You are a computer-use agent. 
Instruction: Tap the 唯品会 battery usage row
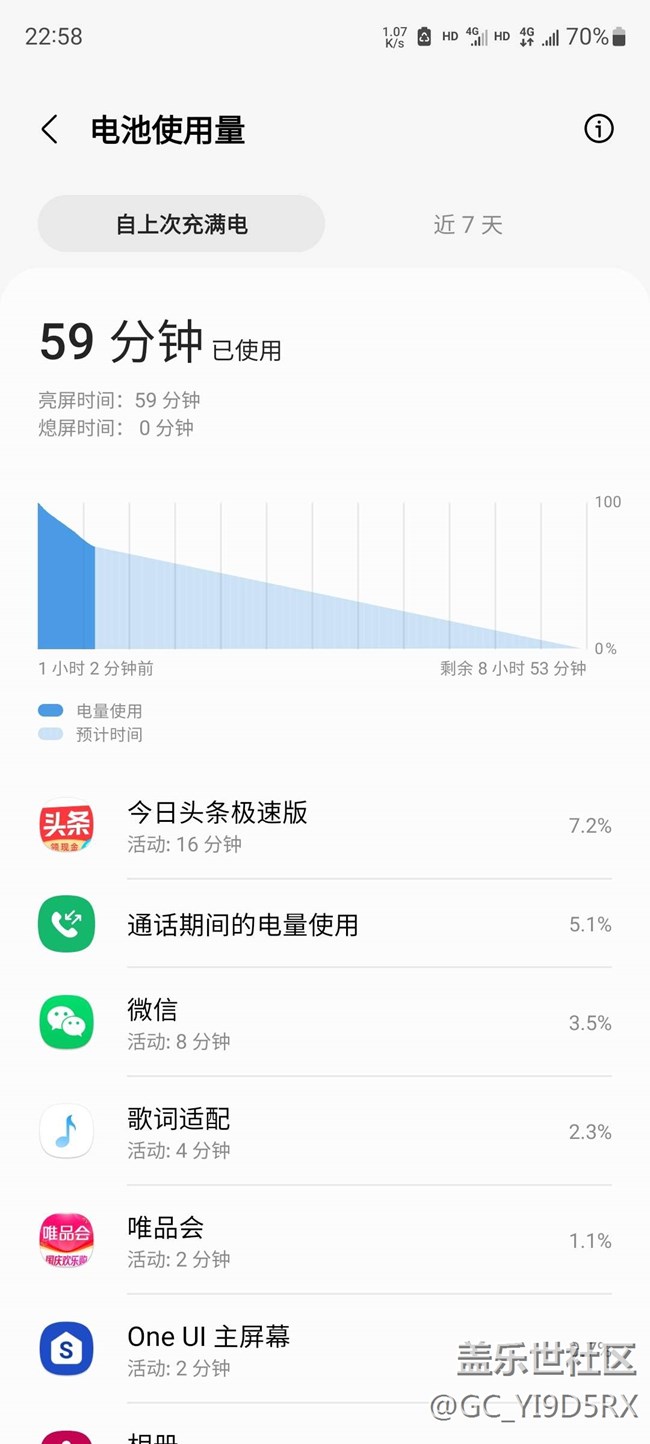pyautogui.click(x=325, y=1241)
